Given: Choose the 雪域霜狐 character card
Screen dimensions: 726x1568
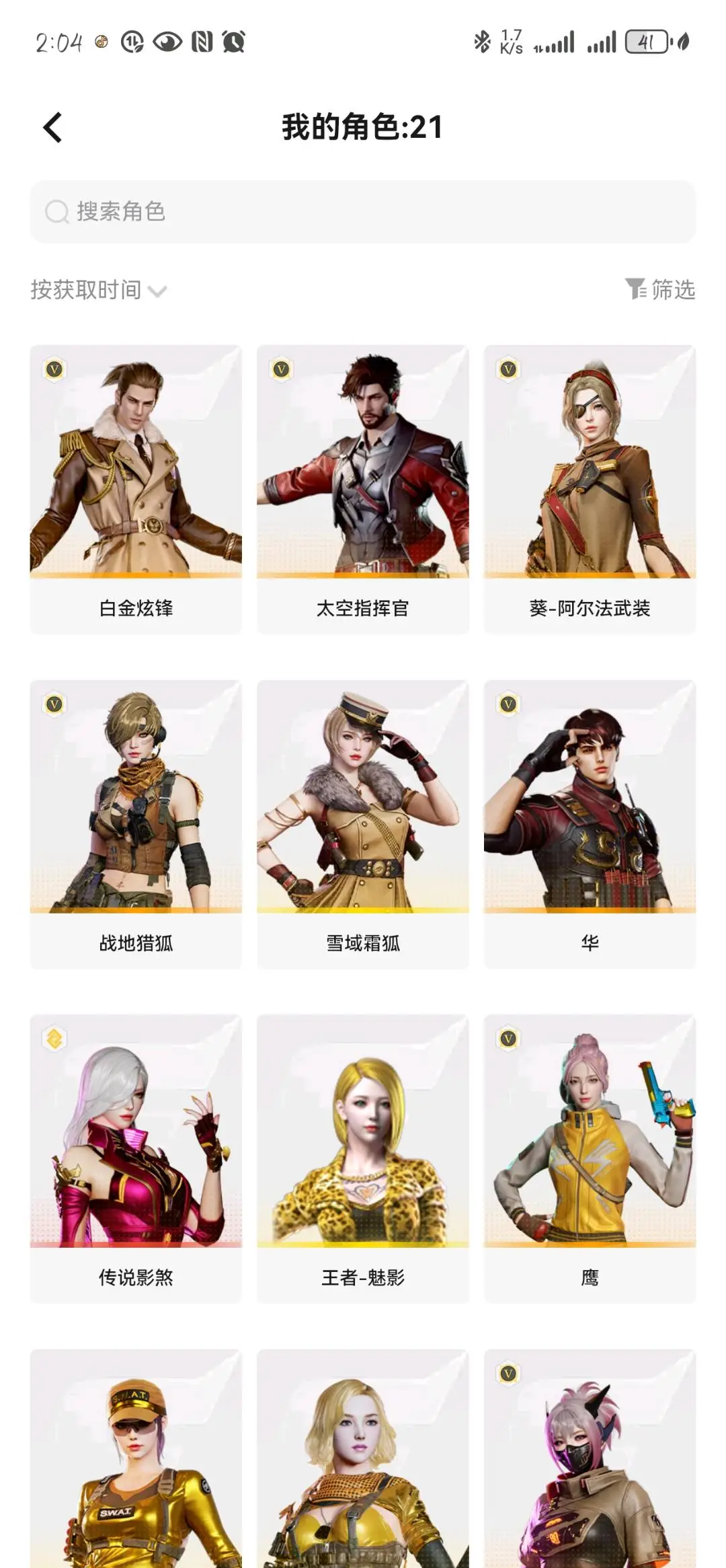Looking at the screenshot, I should [363, 824].
